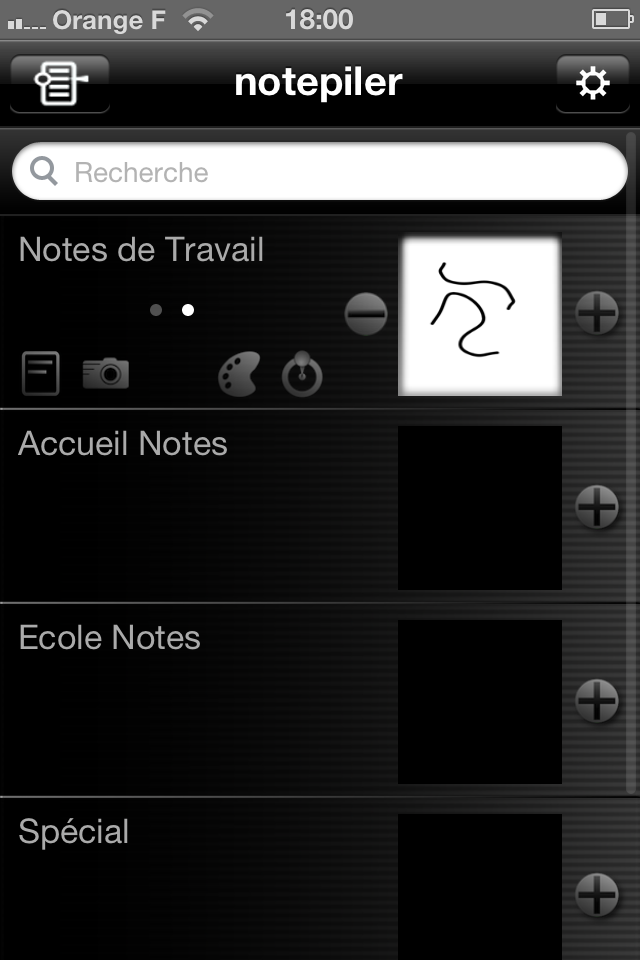Screen dimensions: 640x960
Task: Add note to Spécial pile
Action: tap(597, 894)
